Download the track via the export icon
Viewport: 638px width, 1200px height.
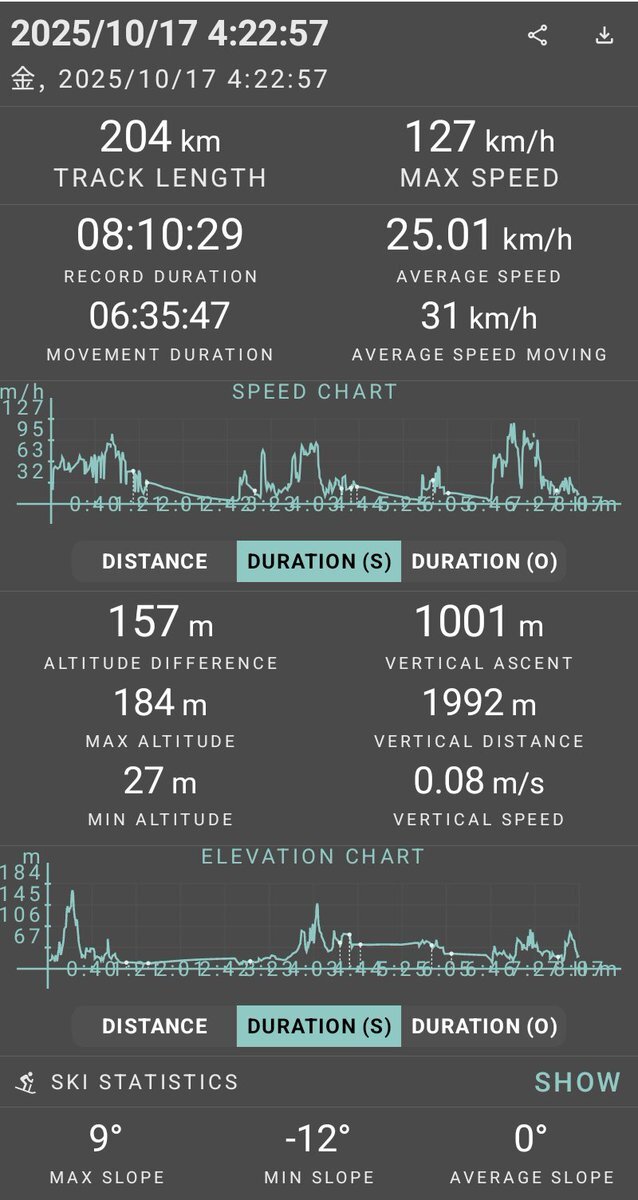604,36
